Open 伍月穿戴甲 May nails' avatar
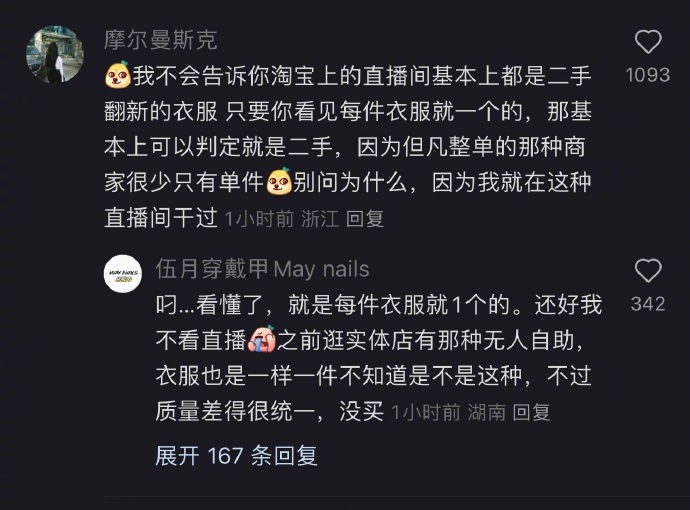Viewport: 690px width, 510px height. click(122, 273)
